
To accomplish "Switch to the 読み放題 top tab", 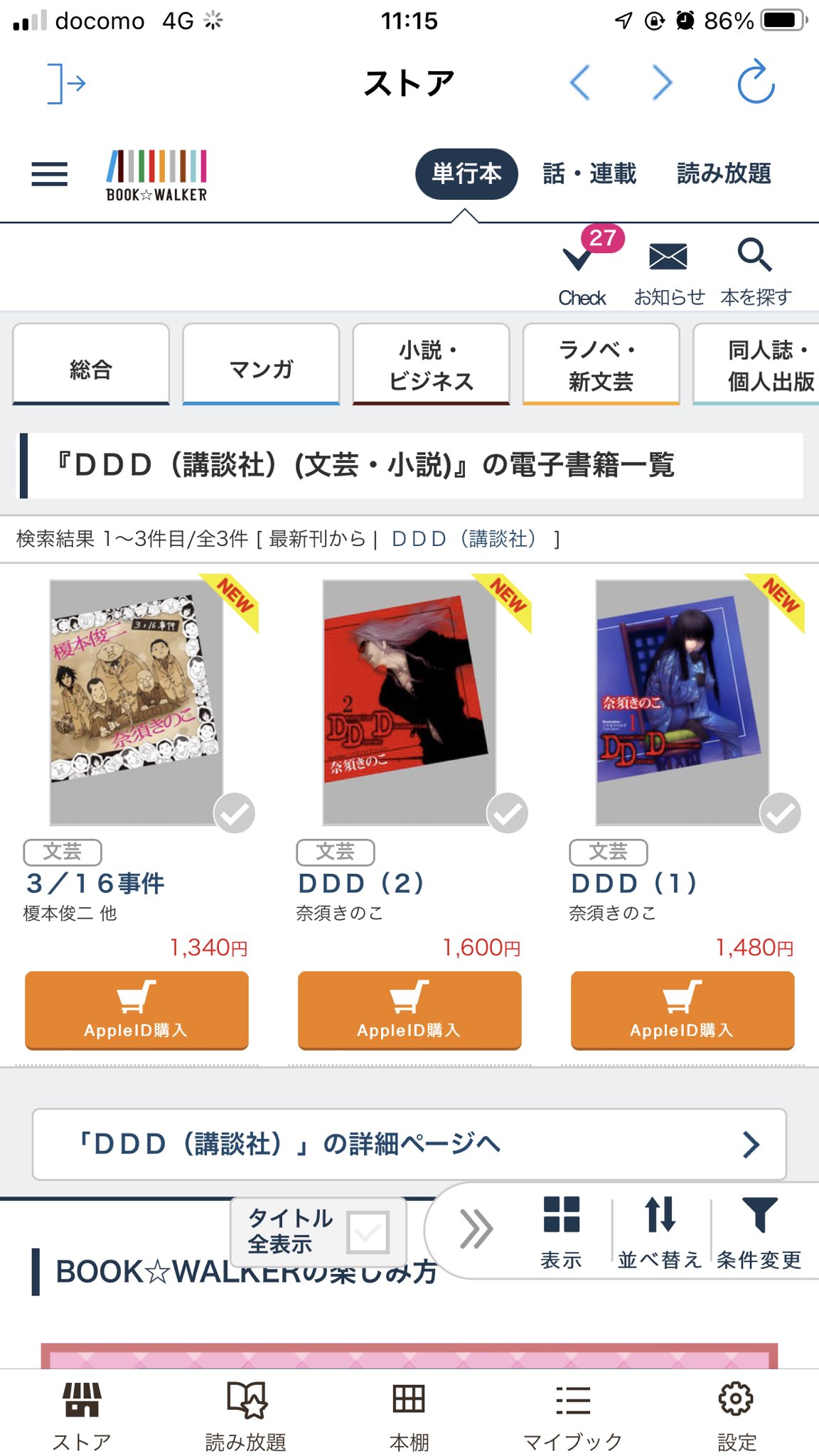I will 724,174.
